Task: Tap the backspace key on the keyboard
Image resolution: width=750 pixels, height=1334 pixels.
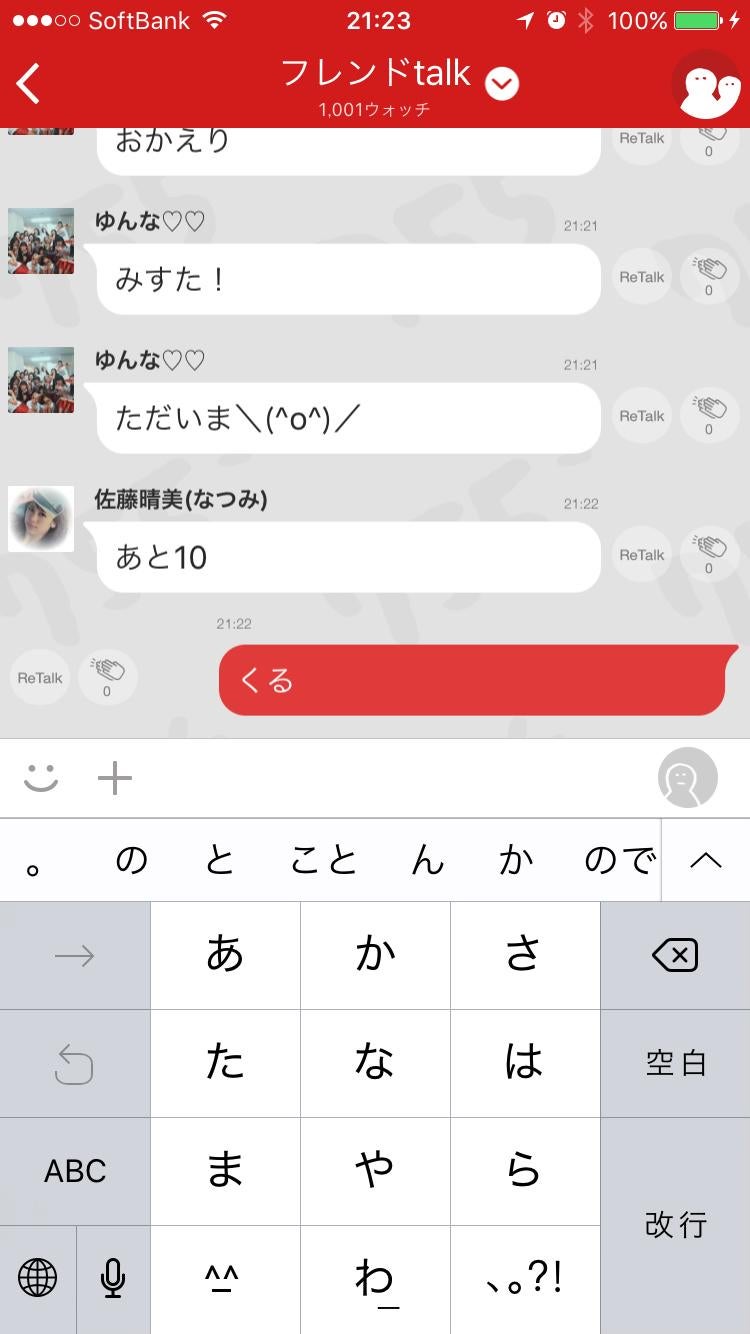Action: point(675,954)
